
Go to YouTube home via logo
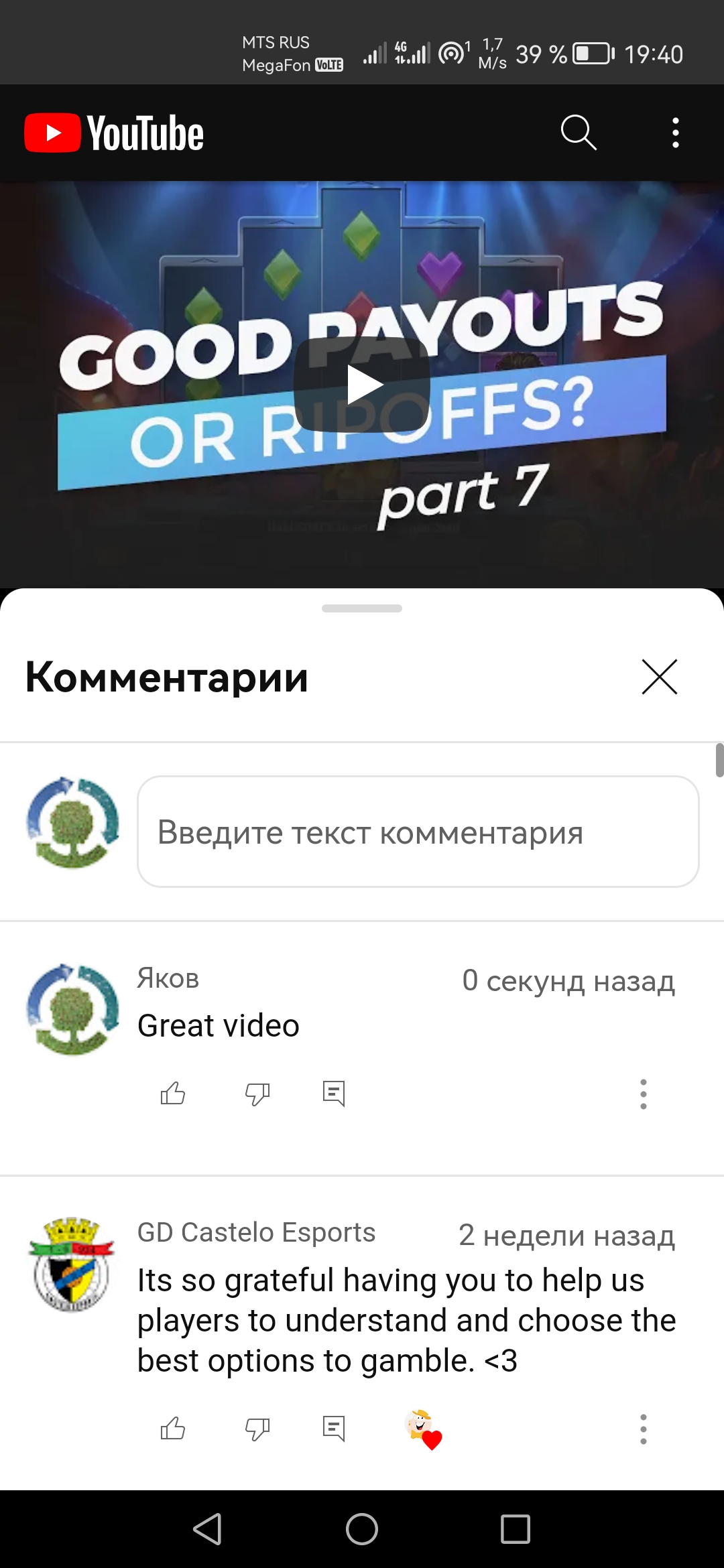(114, 133)
